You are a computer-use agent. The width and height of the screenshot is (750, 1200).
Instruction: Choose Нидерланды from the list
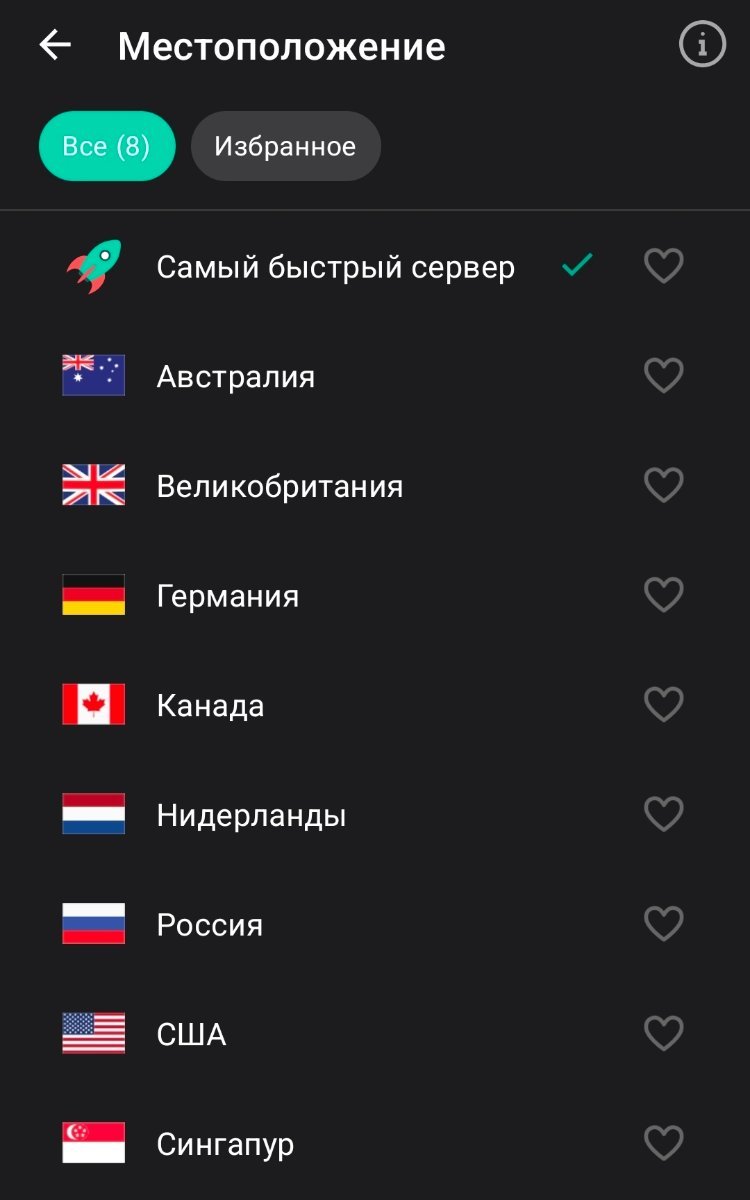tap(251, 816)
